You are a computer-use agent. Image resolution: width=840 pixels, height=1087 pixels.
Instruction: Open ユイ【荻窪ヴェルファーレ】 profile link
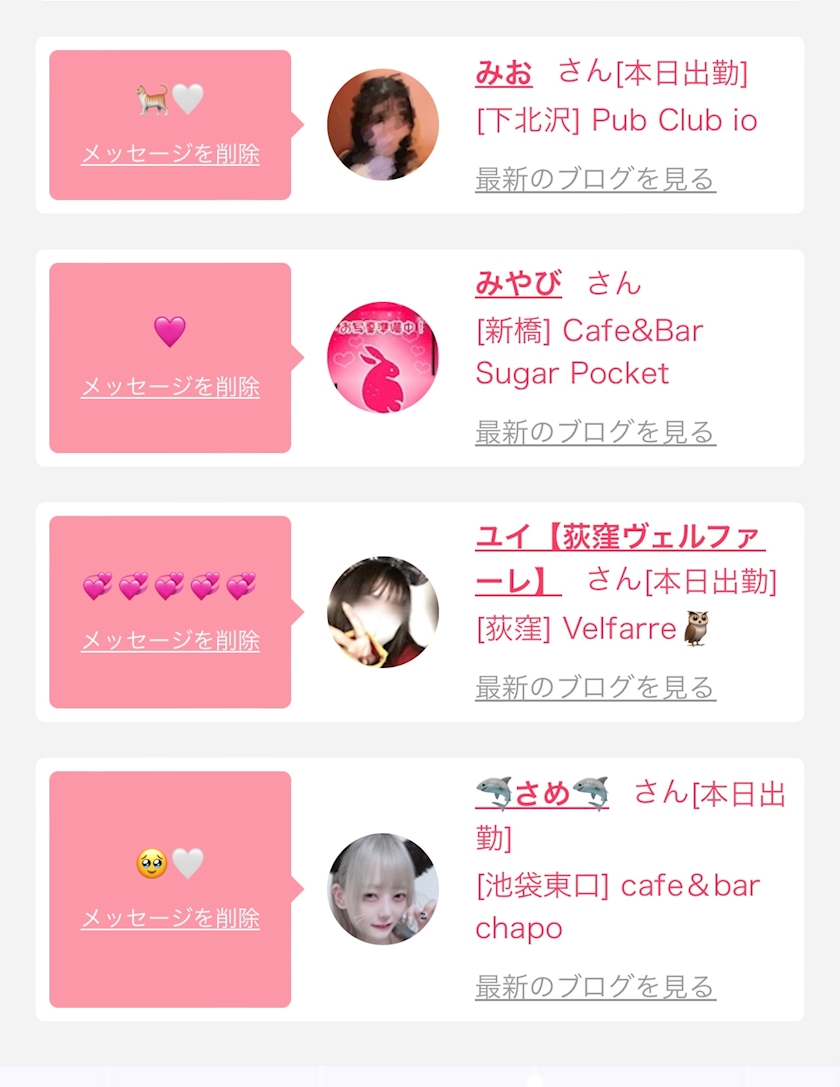(x=620, y=559)
